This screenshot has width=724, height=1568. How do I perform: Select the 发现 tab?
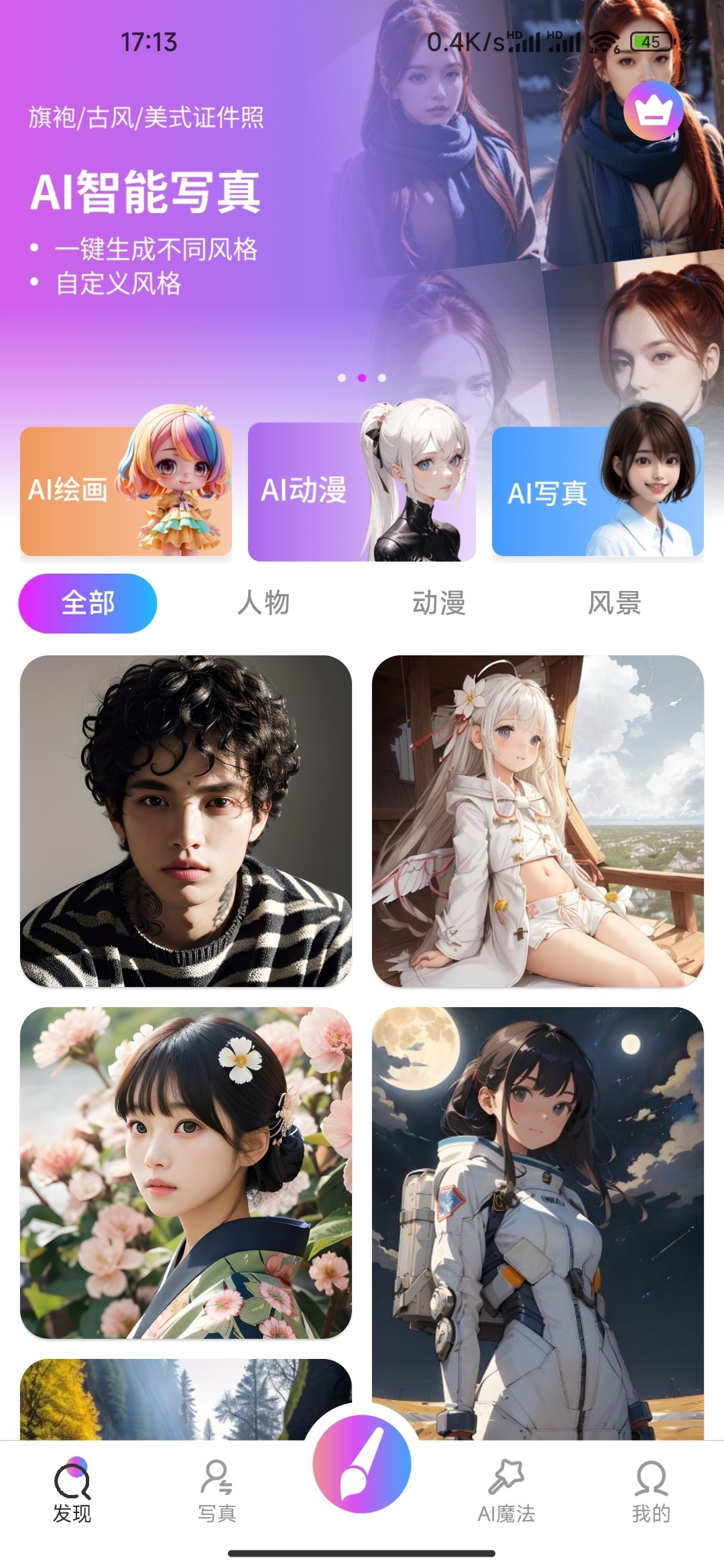point(72,1491)
